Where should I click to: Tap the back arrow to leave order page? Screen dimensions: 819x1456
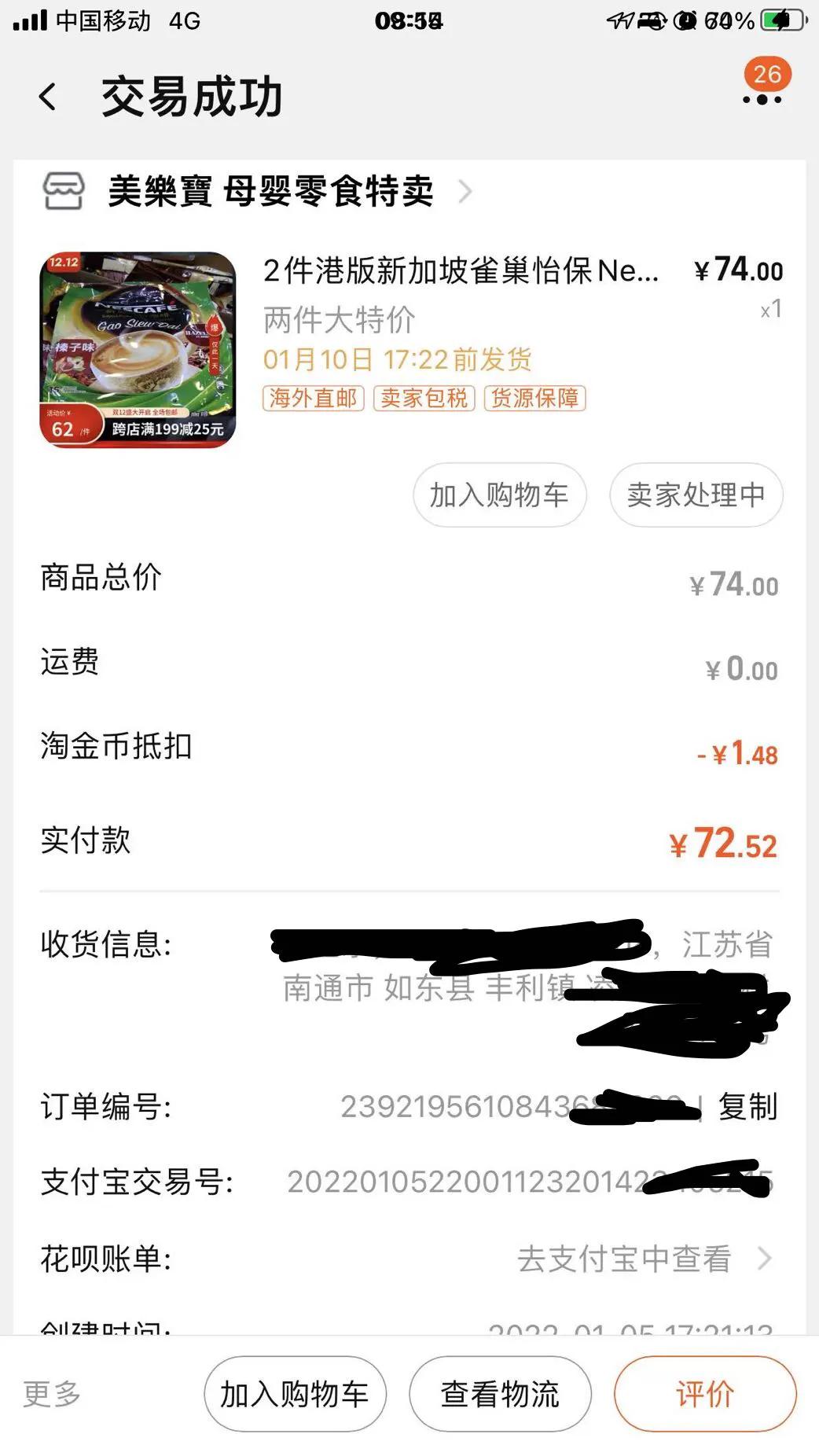(47, 97)
